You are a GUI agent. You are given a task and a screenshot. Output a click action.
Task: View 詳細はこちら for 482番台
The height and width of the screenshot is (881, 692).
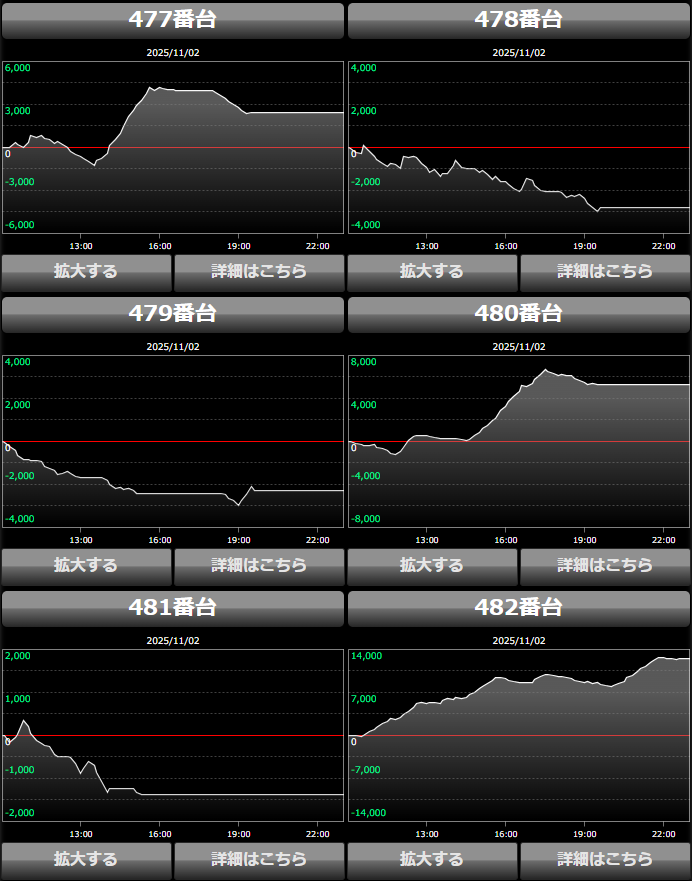pos(605,859)
